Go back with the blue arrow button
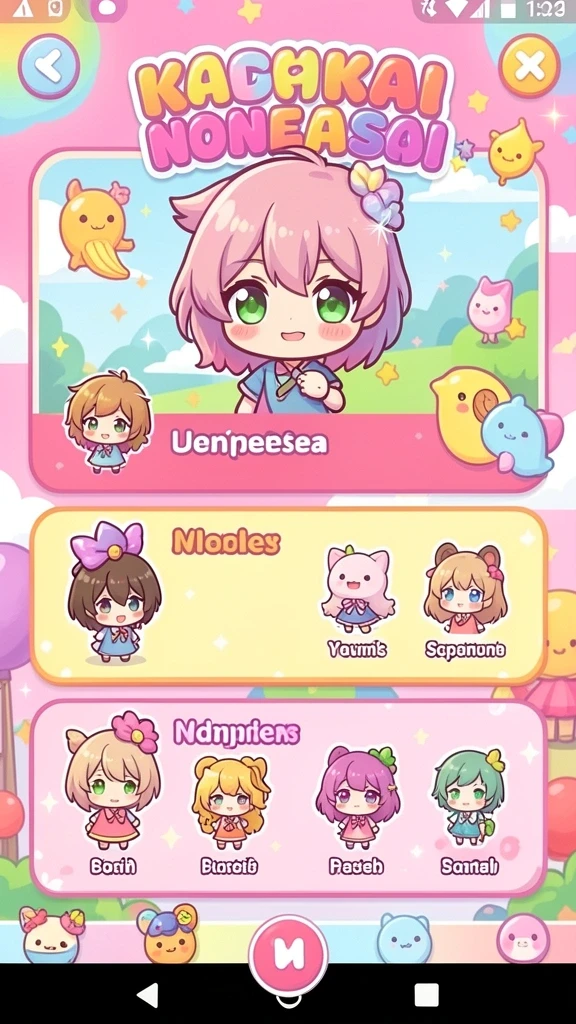The image size is (576, 1024). point(50,65)
